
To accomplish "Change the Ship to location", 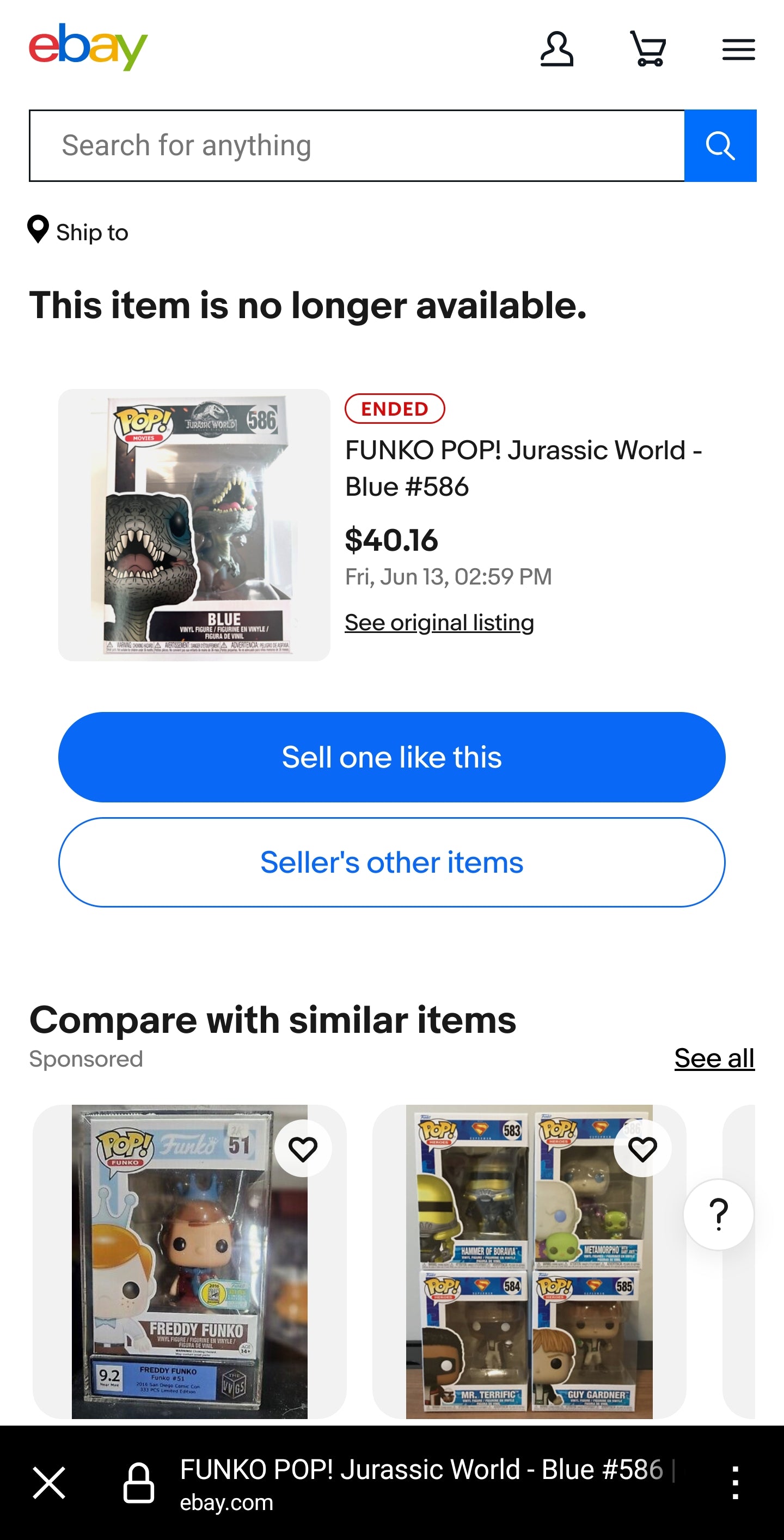I will 79,232.
